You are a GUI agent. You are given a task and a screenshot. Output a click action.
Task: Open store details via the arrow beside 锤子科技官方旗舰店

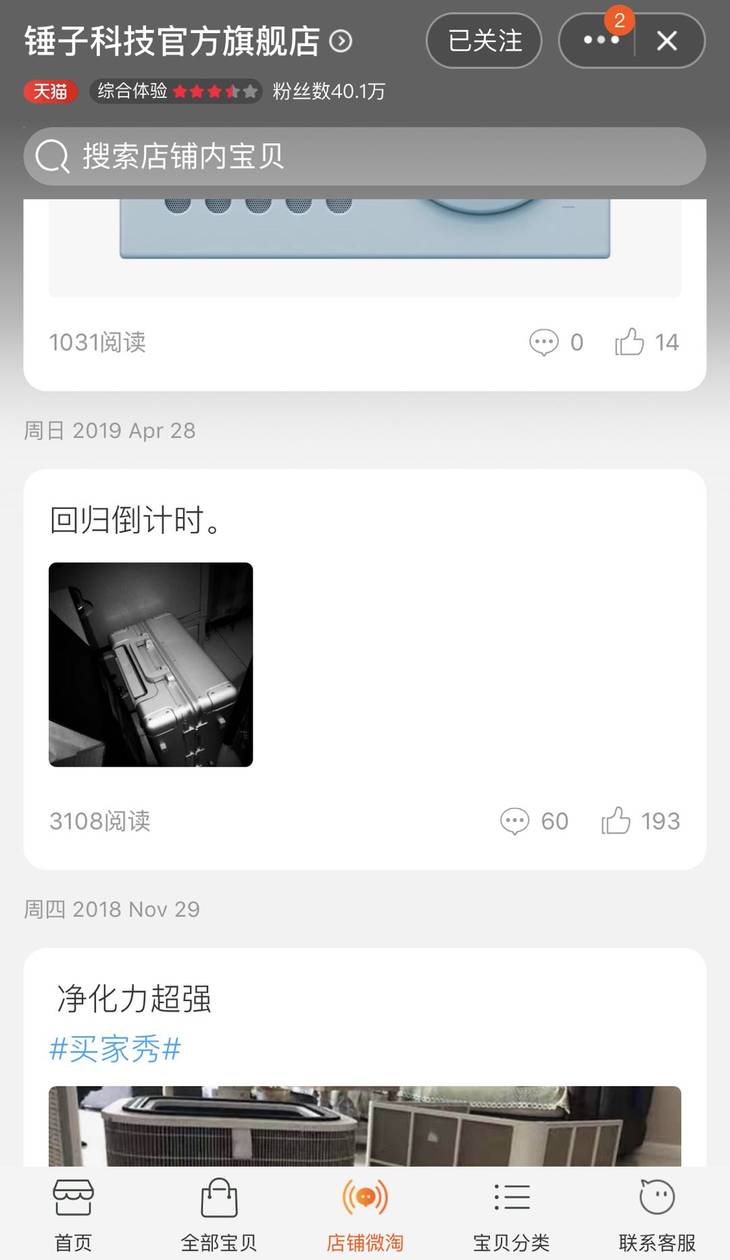[x=341, y=41]
